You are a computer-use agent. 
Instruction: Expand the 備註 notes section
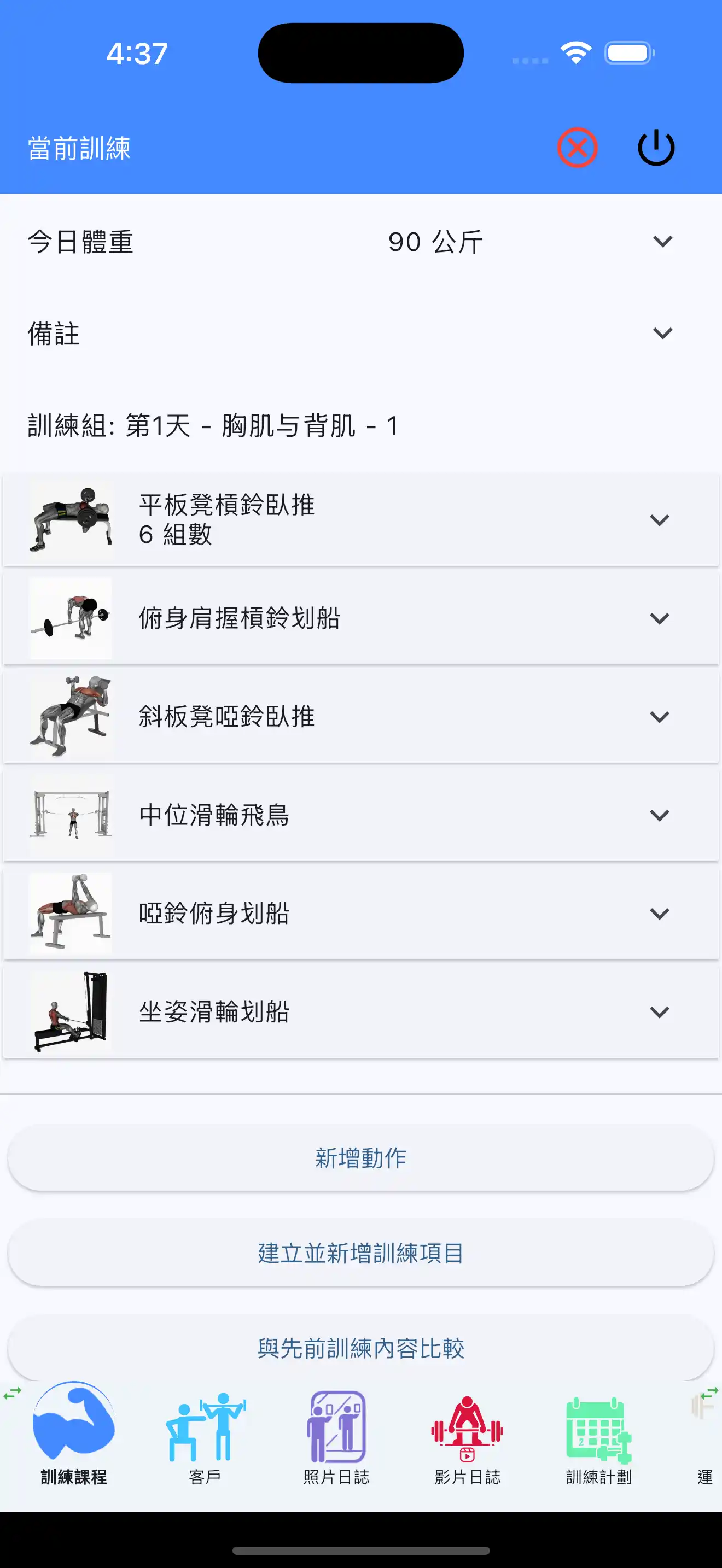[662, 333]
